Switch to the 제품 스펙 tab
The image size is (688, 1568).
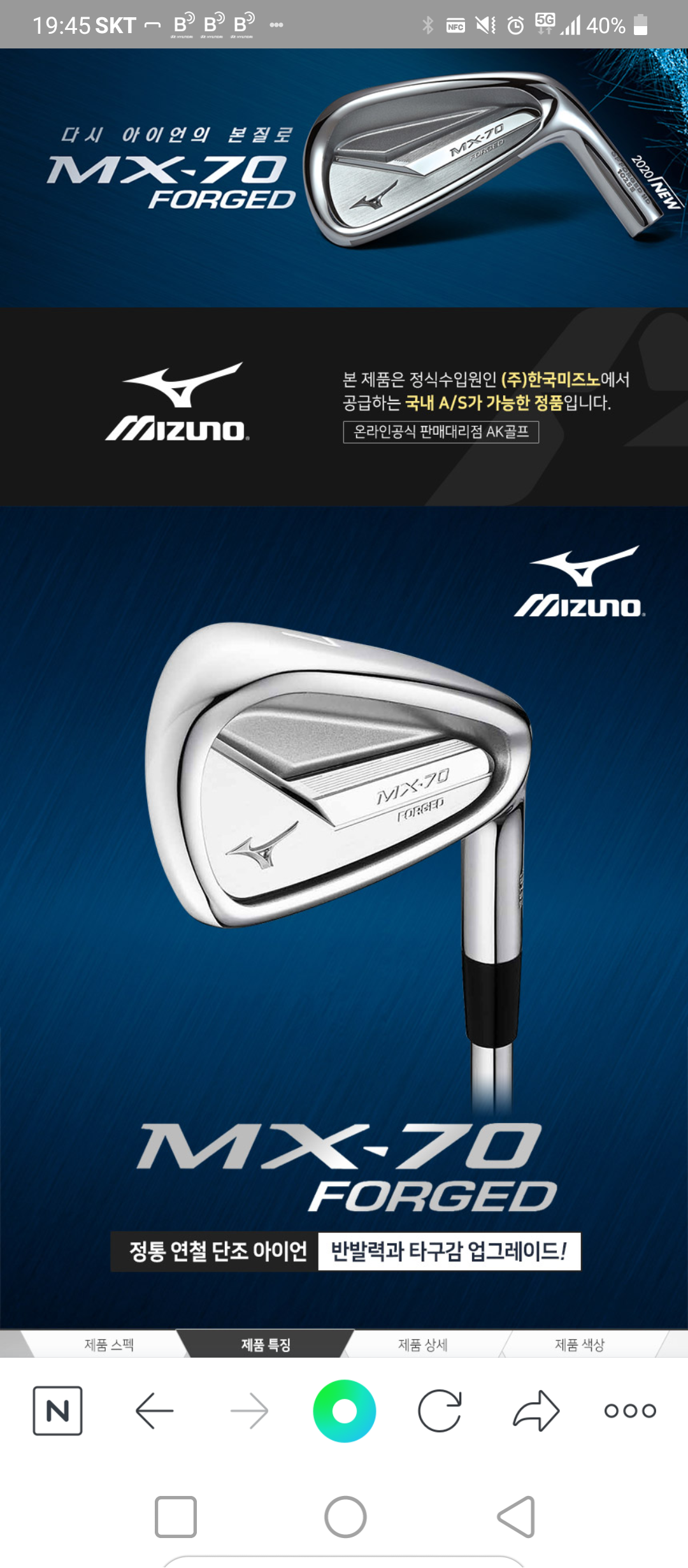coord(109,1344)
